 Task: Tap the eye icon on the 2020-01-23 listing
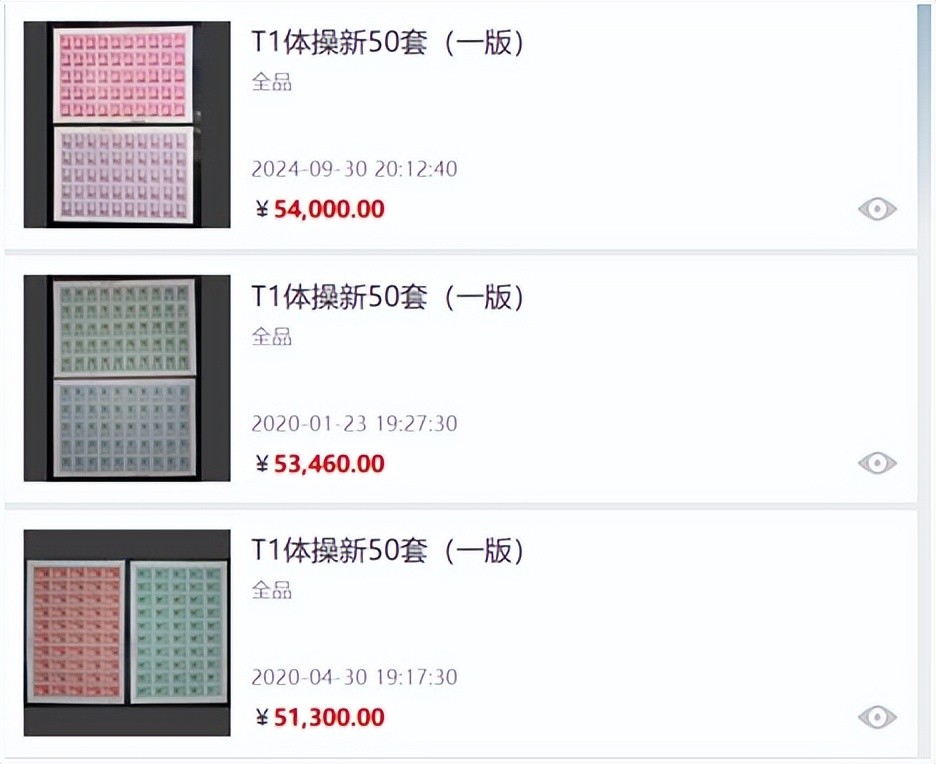877,463
